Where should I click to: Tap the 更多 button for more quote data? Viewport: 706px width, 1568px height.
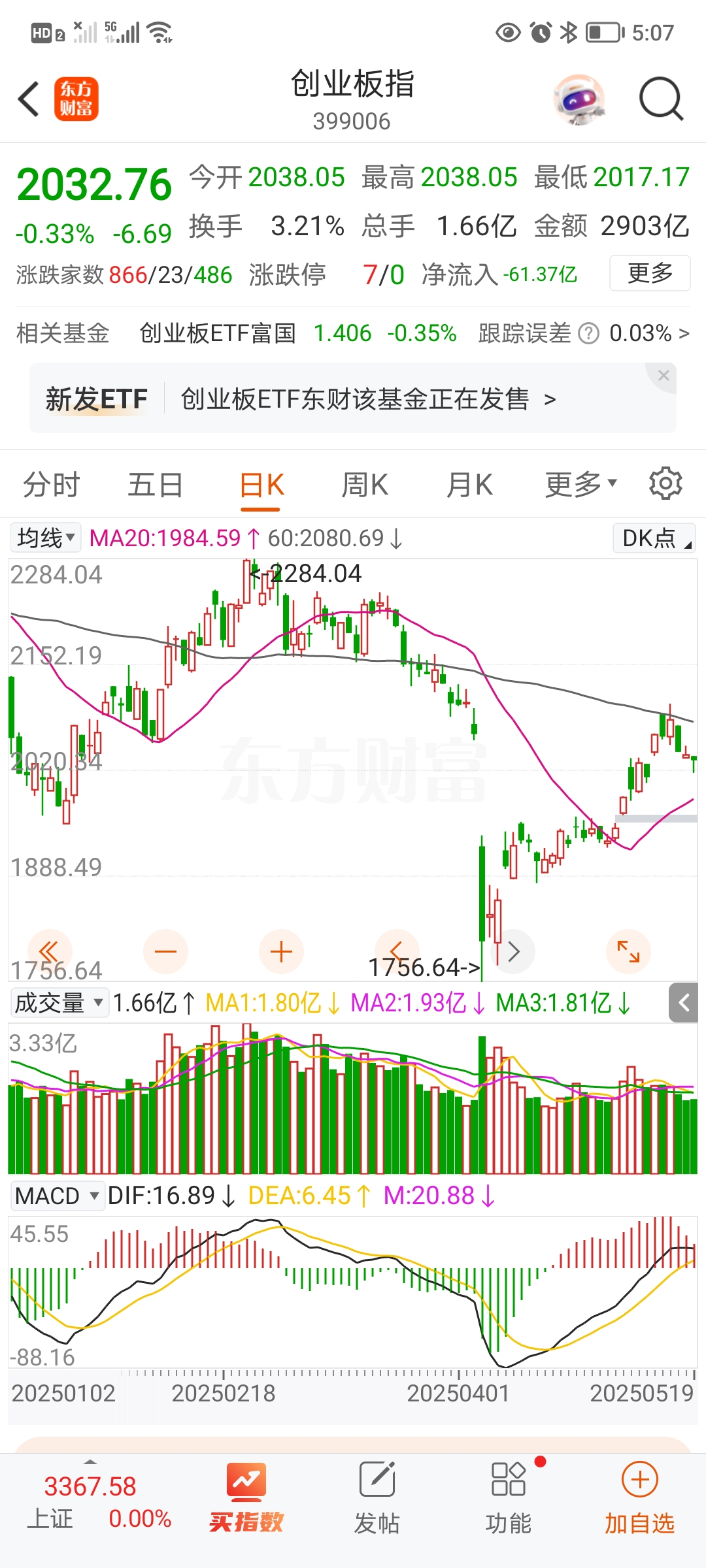pos(649,273)
